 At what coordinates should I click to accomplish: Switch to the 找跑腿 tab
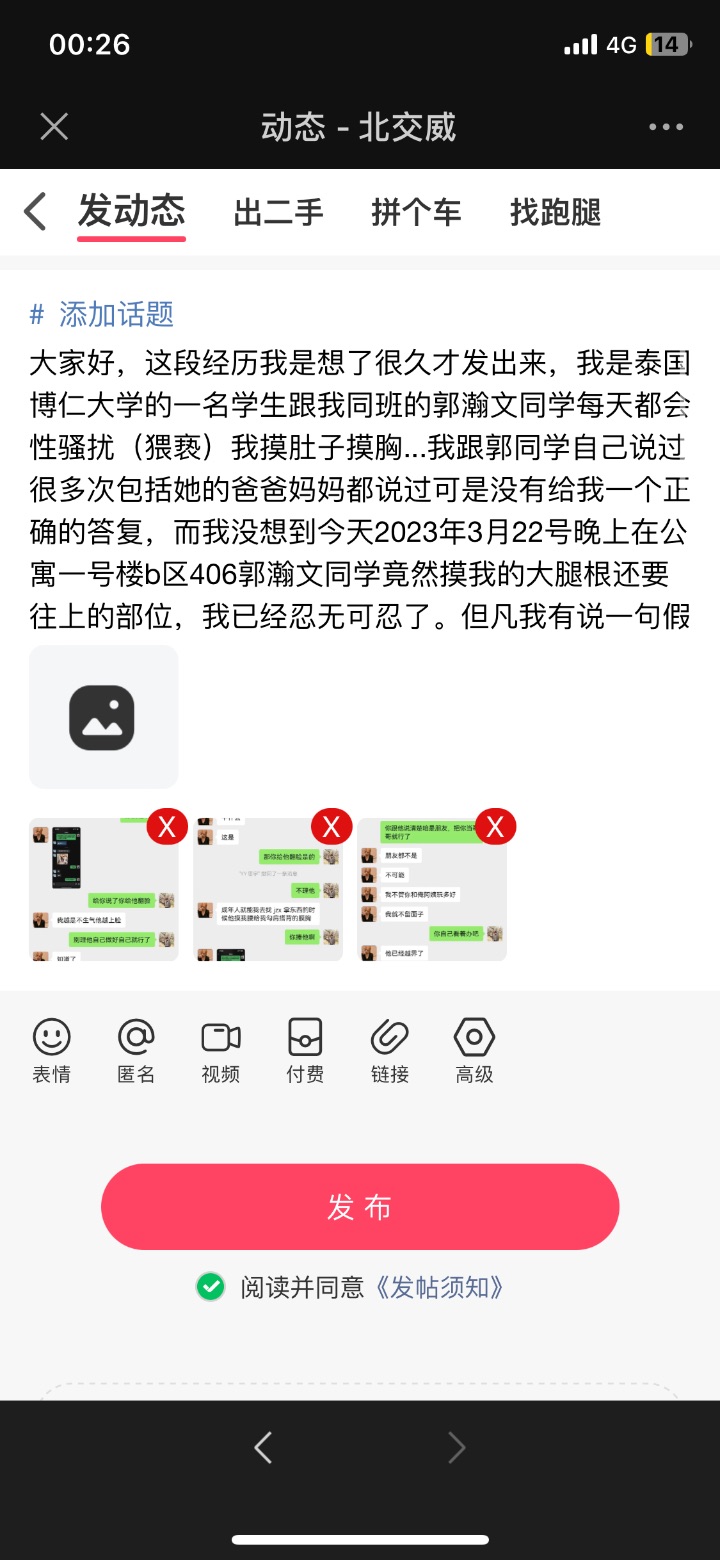point(555,212)
